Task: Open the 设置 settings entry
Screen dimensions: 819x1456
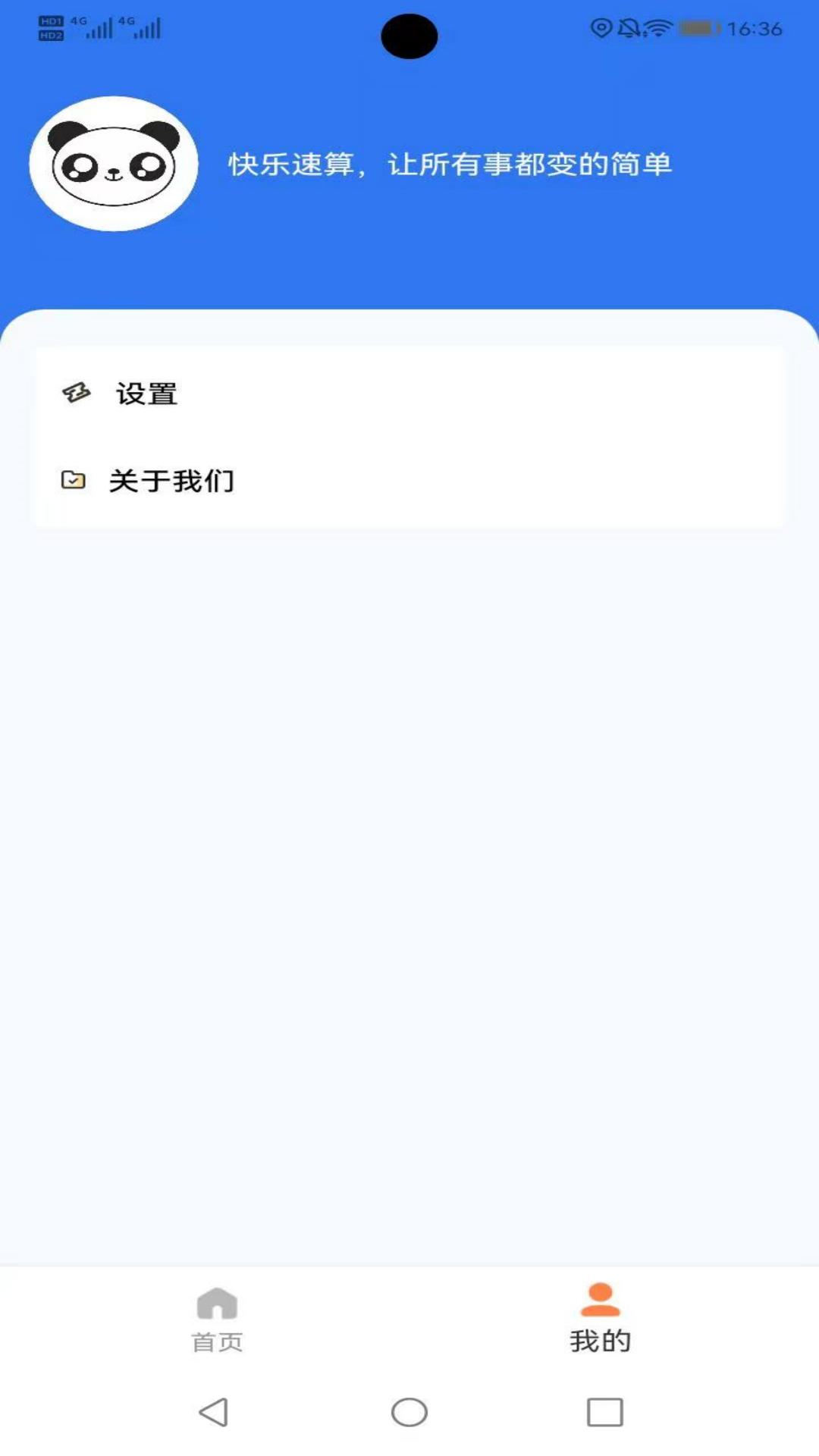Action: coord(146,393)
